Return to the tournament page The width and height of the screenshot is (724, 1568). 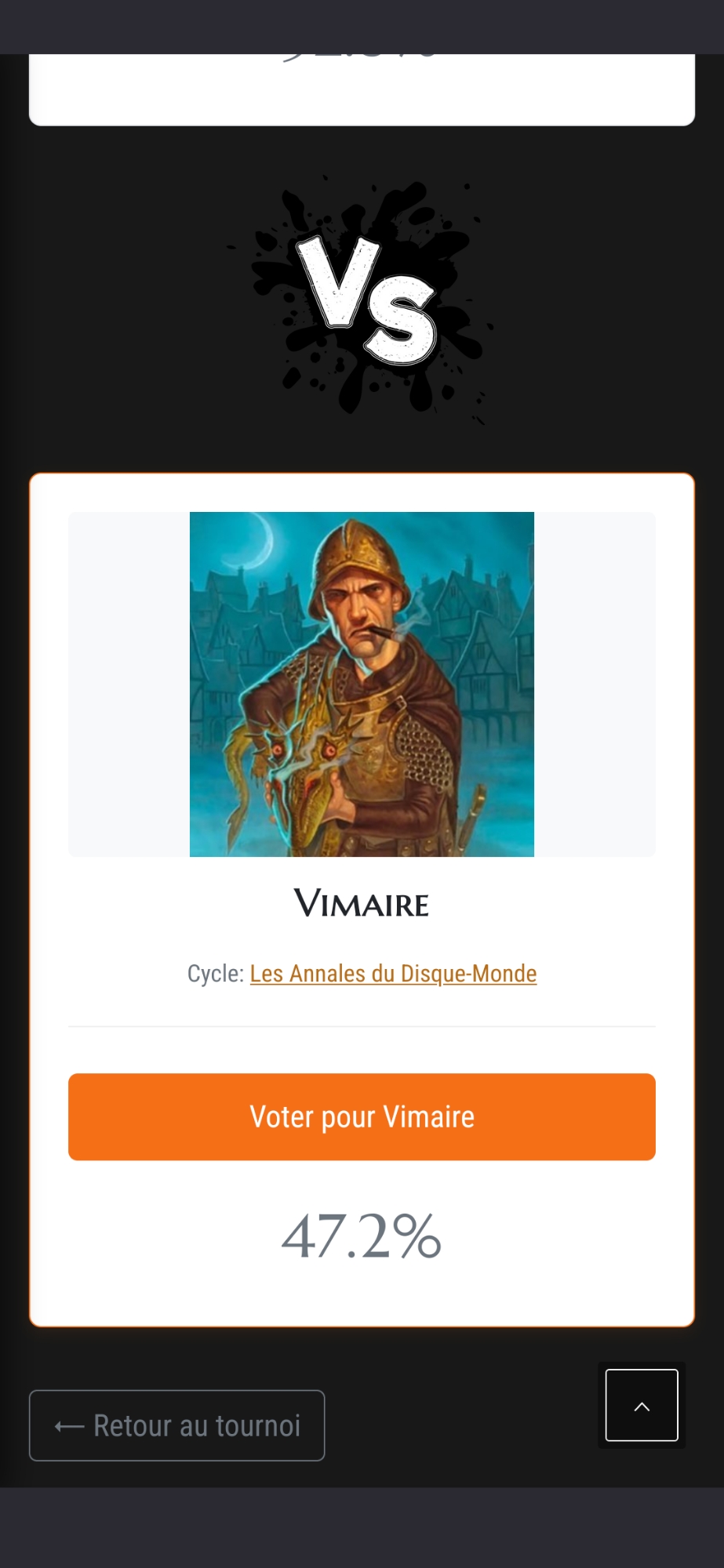point(177,1425)
